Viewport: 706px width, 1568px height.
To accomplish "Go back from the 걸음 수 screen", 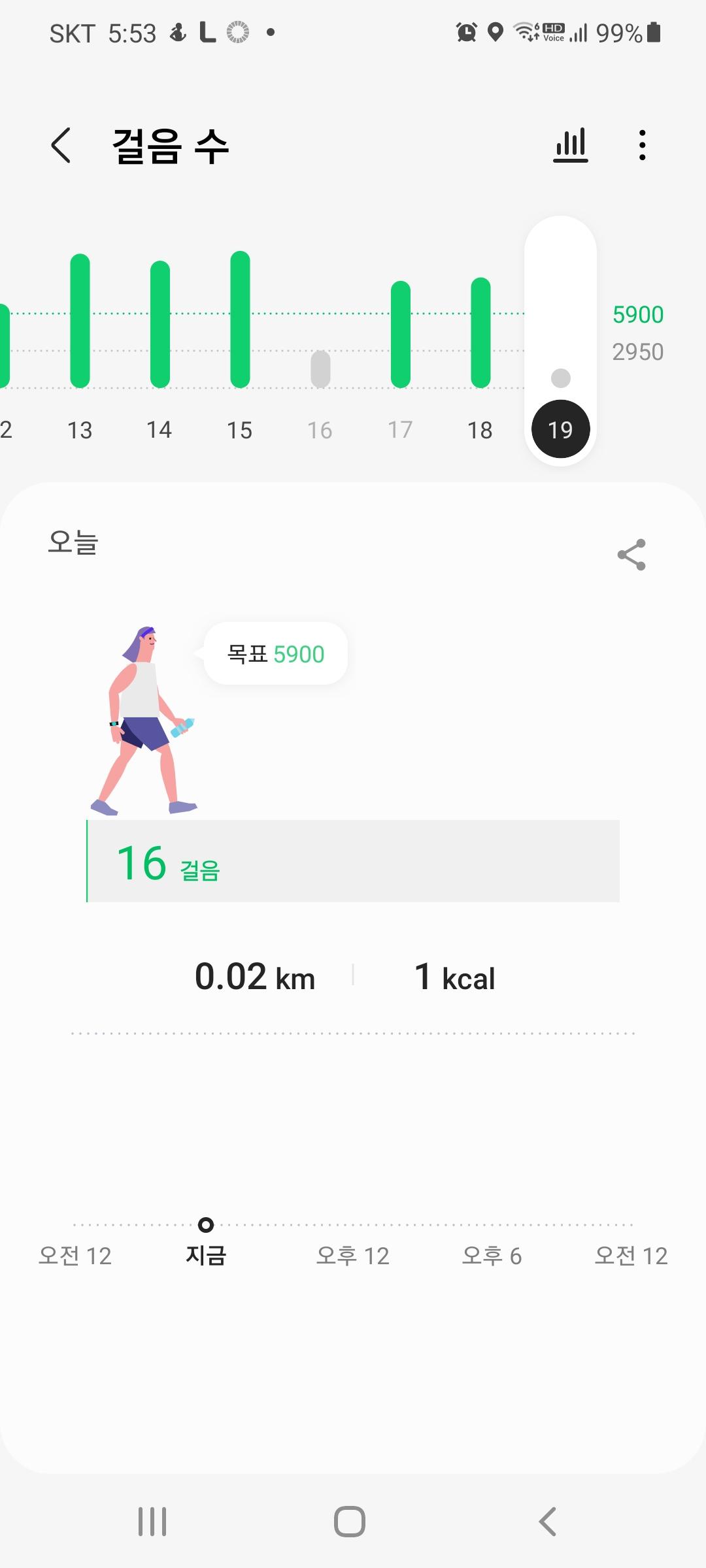I will coord(61,145).
